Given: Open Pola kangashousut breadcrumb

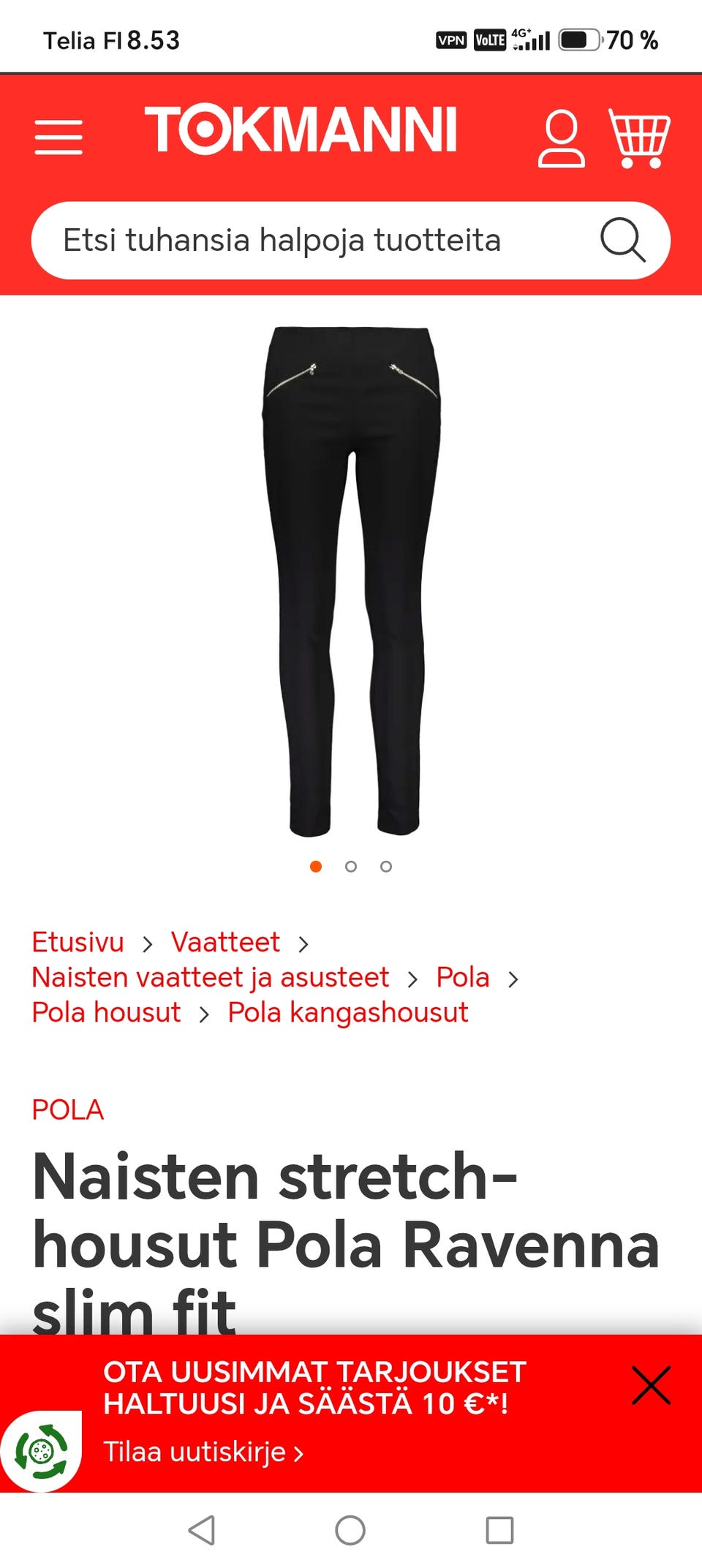Looking at the screenshot, I should pos(348,1012).
